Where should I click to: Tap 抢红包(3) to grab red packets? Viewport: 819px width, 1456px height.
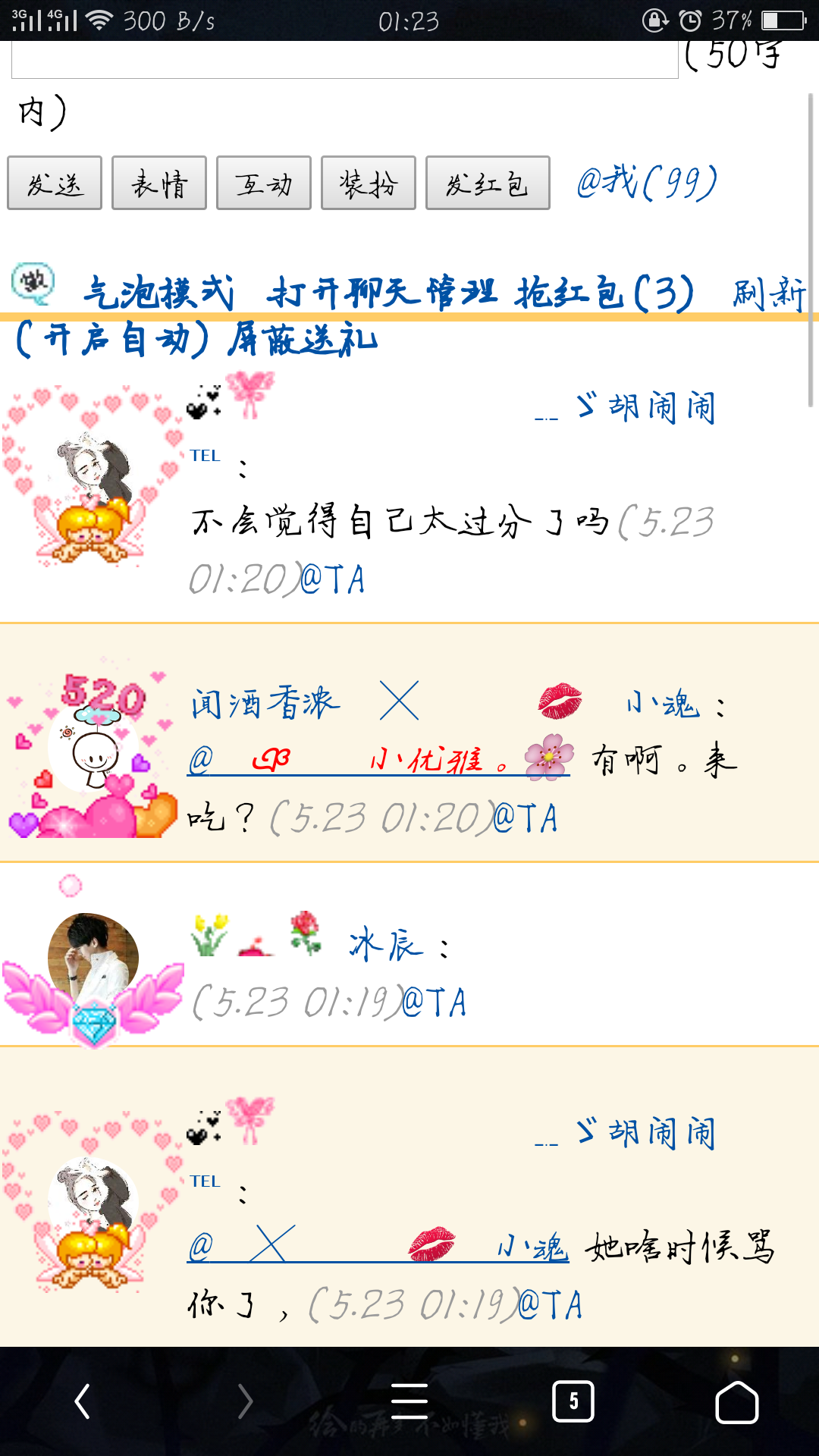point(604,293)
